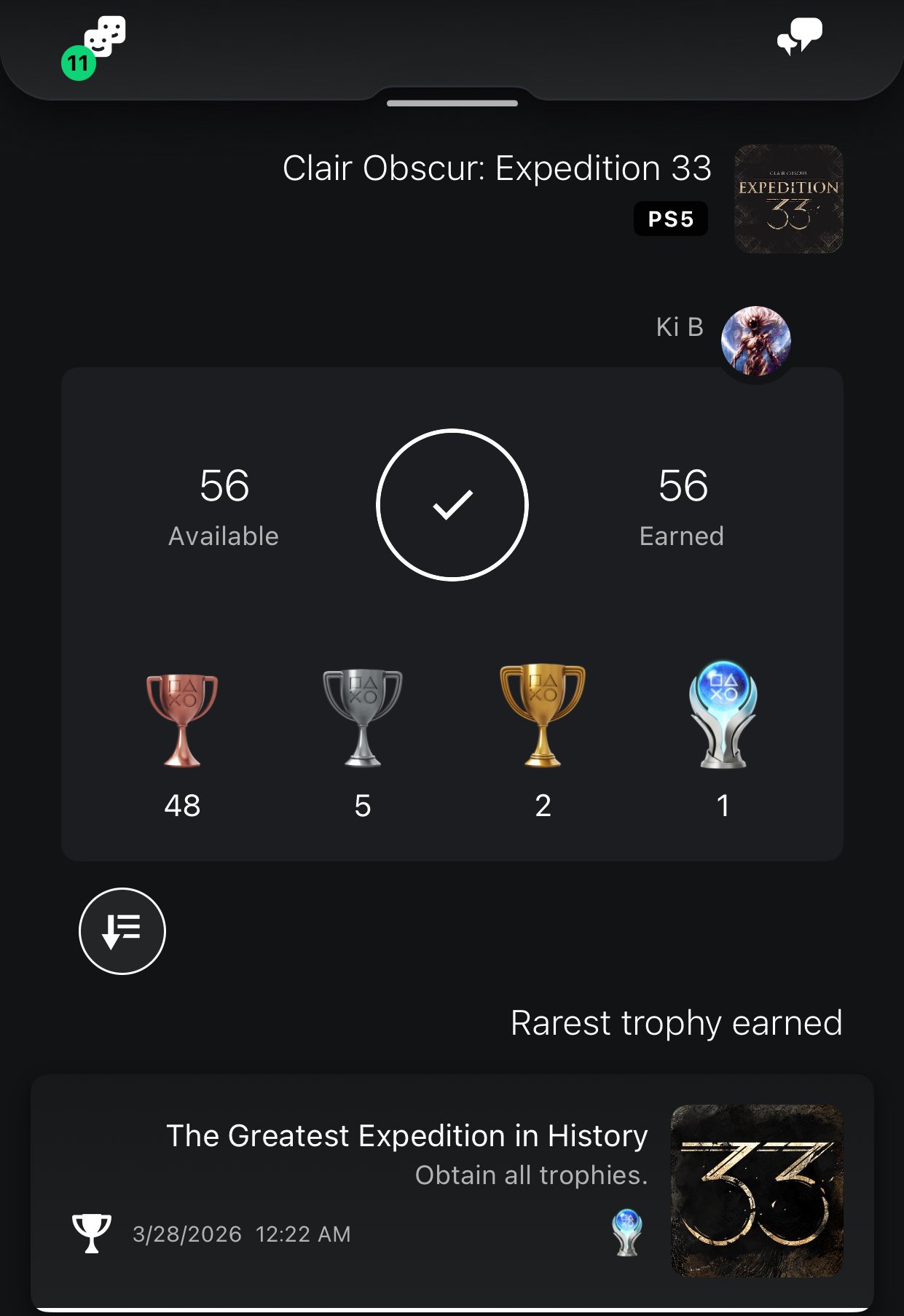904x1316 pixels.
Task: Open the messages chat bubbles icon
Action: [x=799, y=36]
